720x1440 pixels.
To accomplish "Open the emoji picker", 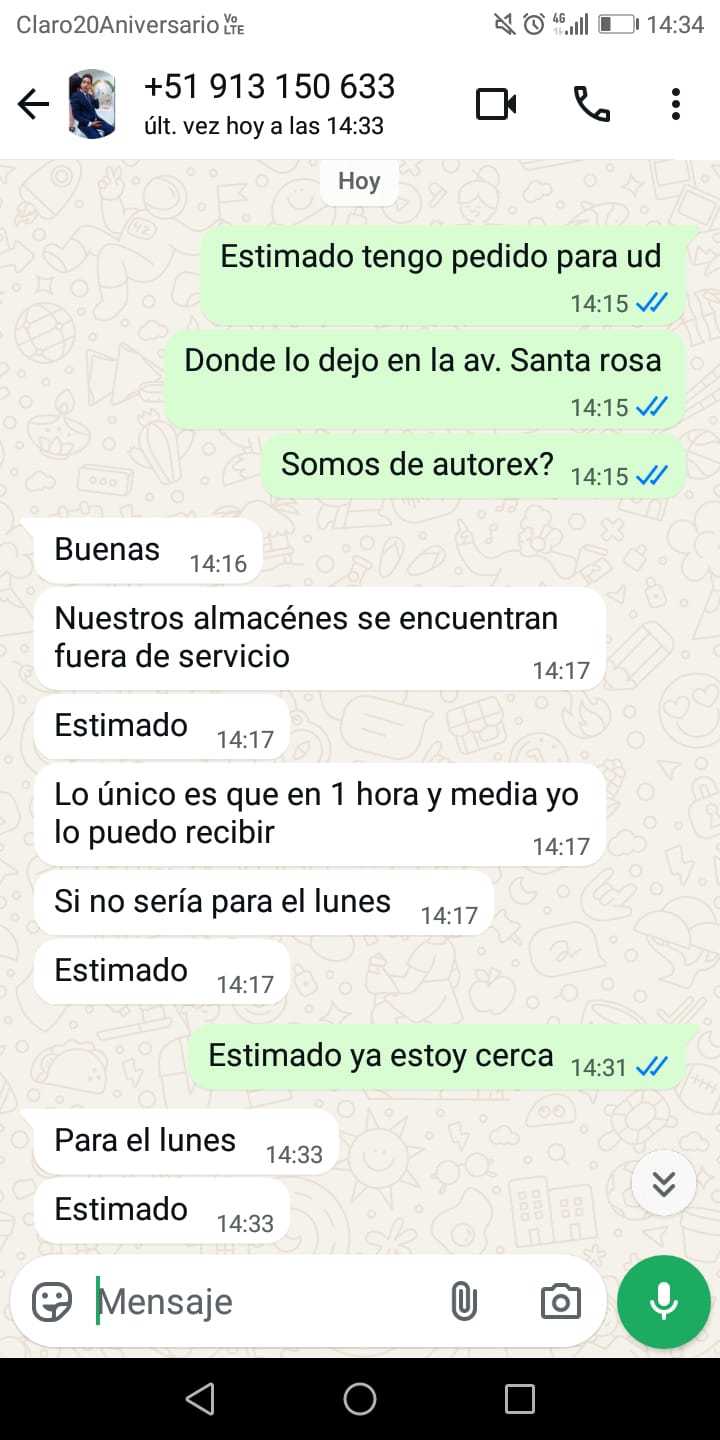I will (x=52, y=1301).
